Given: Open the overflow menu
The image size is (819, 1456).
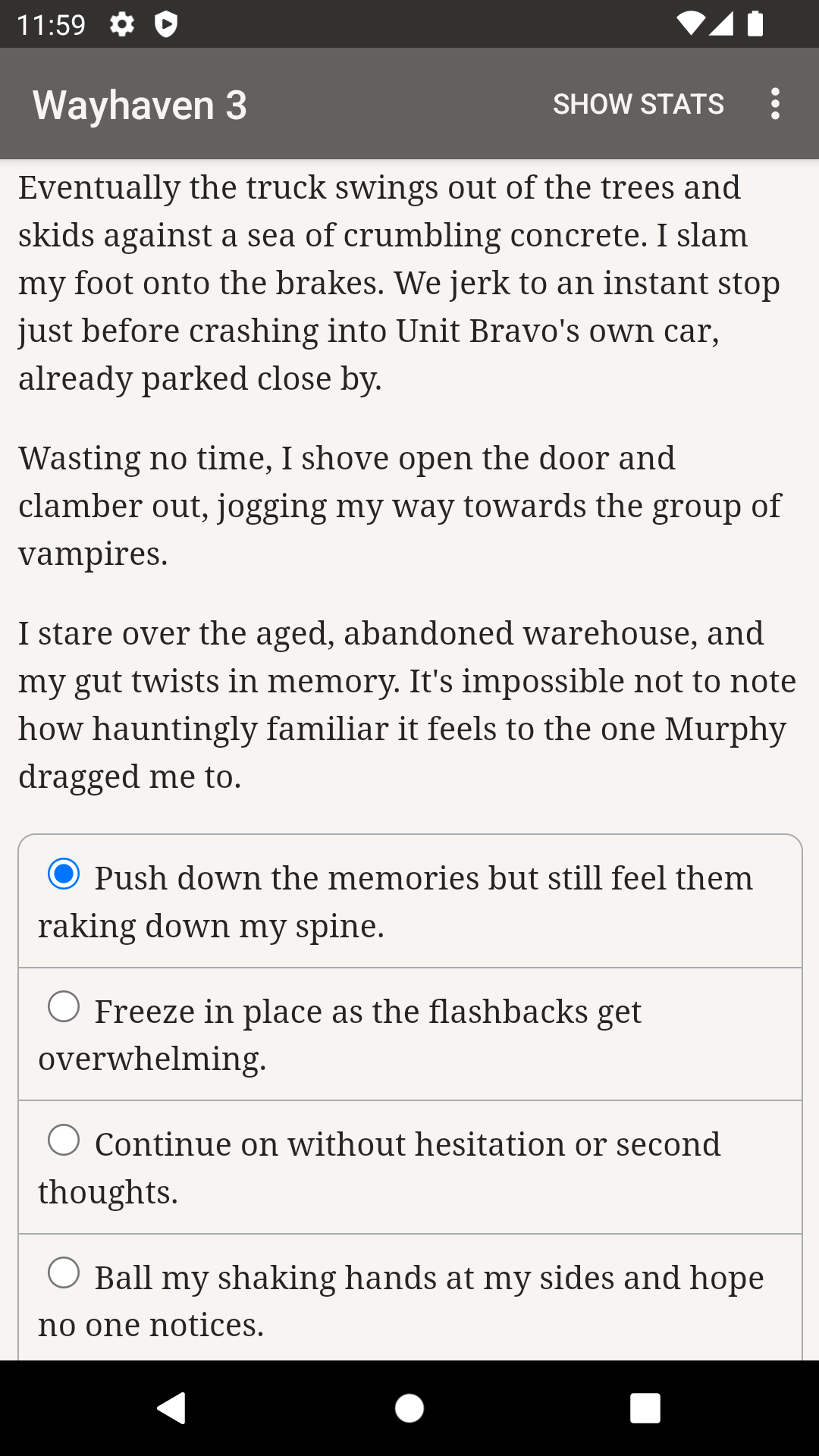Looking at the screenshot, I should (x=774, y=104).
